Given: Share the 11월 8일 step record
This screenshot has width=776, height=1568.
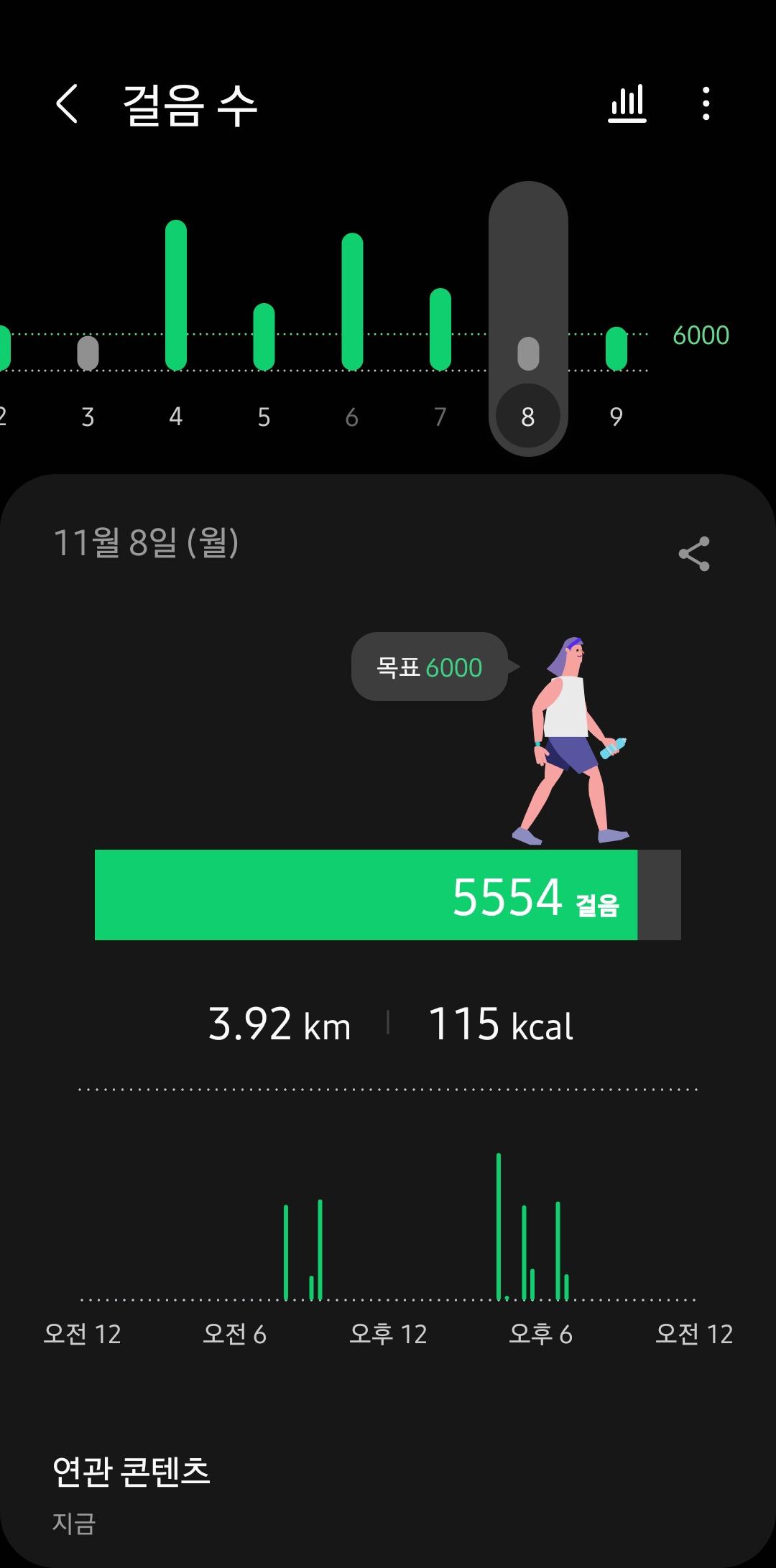Looking at the screenshot, I should 693,554.
